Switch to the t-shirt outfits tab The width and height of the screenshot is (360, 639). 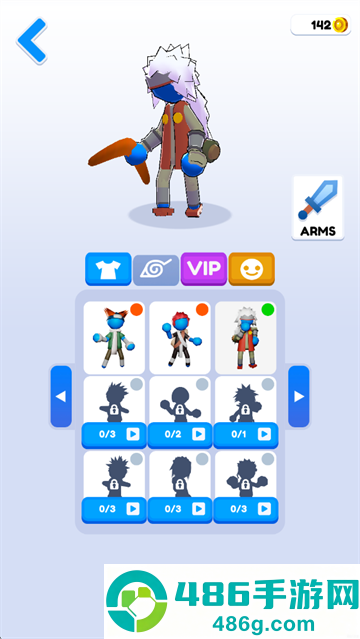click(108, 269)
